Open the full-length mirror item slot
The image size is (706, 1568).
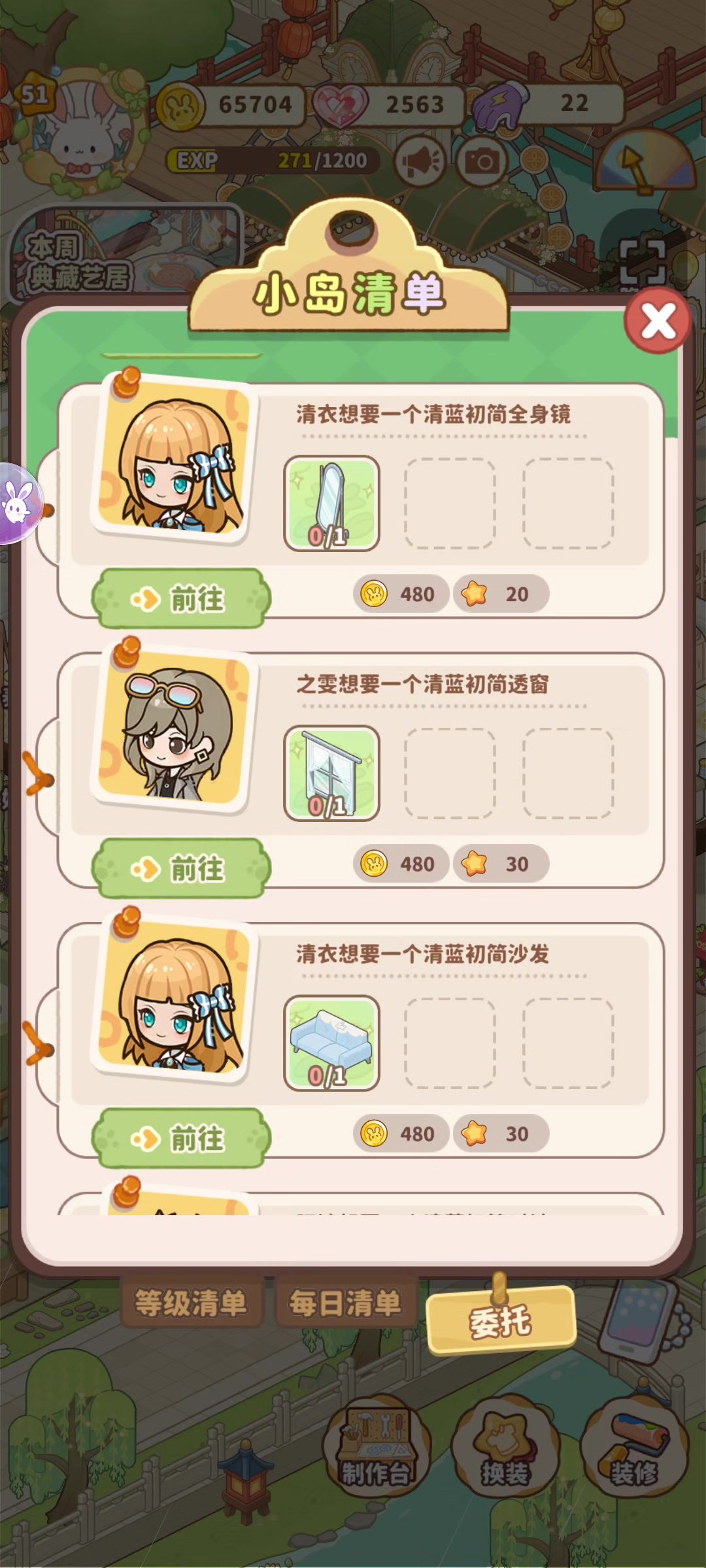331,503
